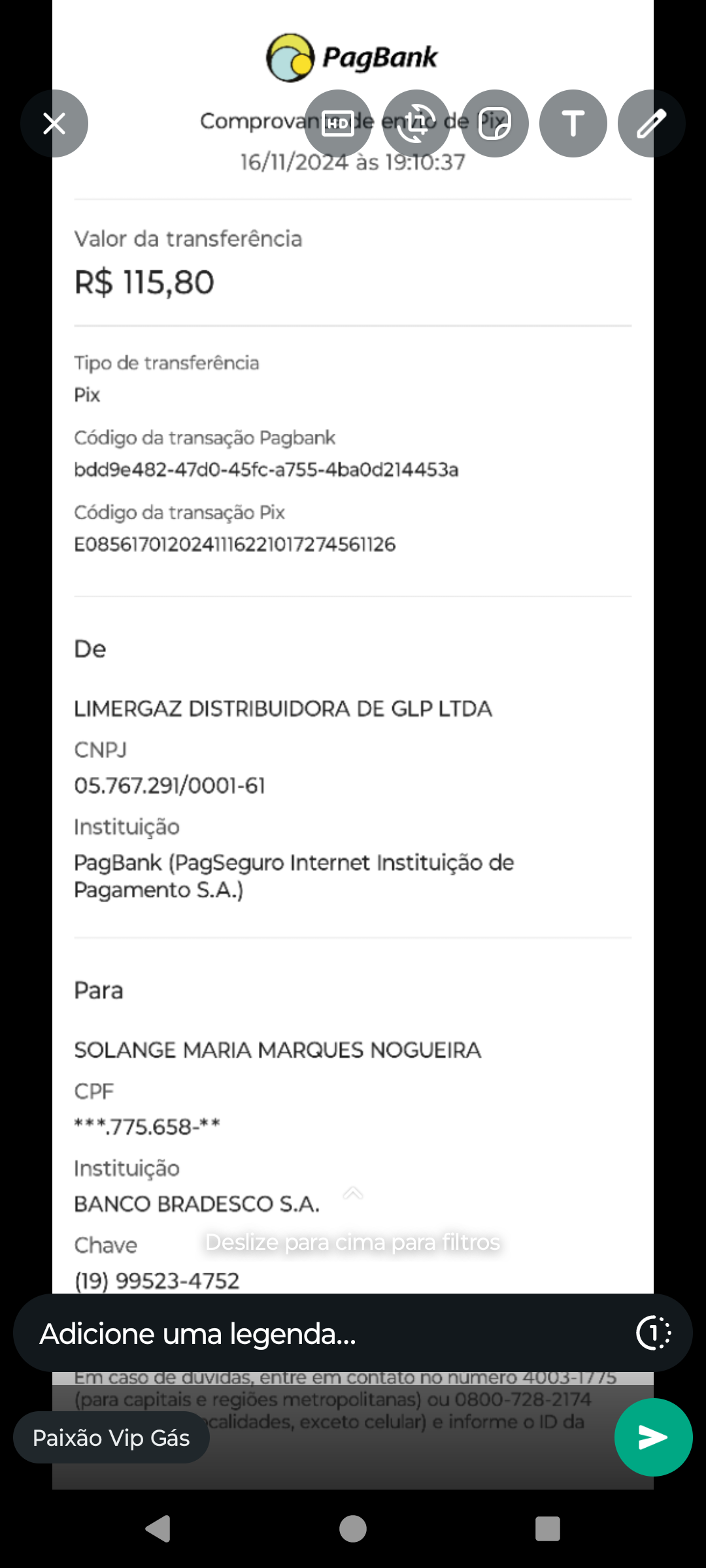The width and height of the screenshot is (706, 1568).
Task: Go to the home screen
Action: [353, 1529]
